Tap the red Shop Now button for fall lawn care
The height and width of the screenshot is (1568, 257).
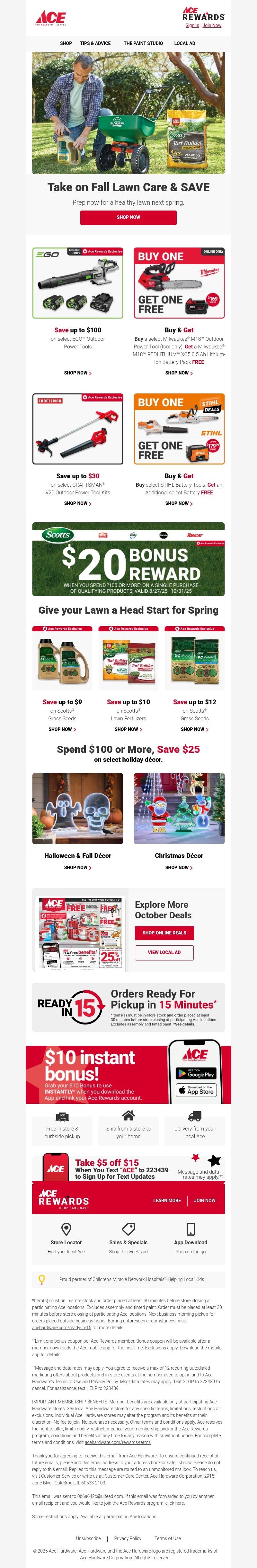(128, 217)
